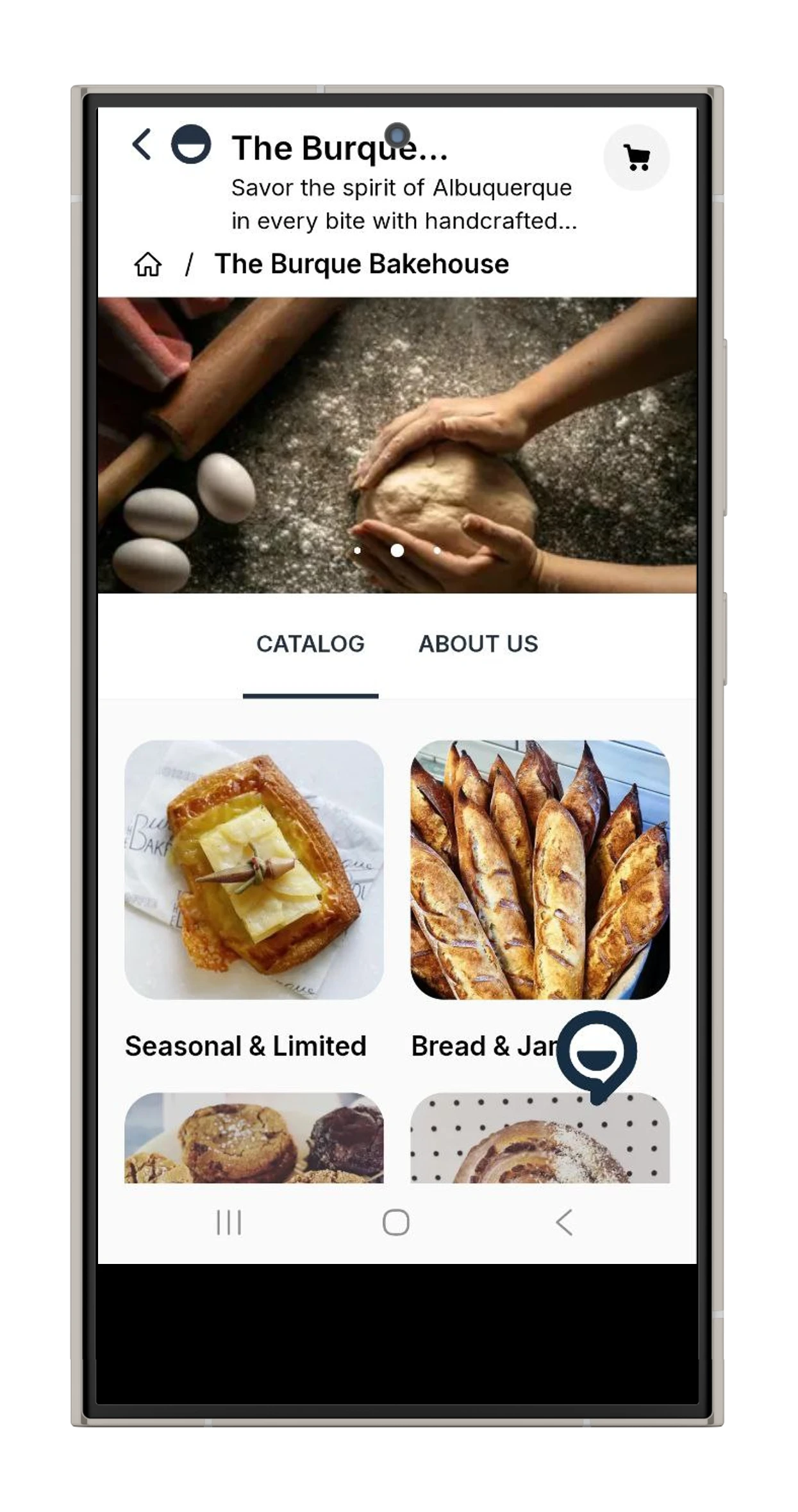Go back using the header arrow
This screenshot has width=798, height=1512.
(x=142, y=144)
